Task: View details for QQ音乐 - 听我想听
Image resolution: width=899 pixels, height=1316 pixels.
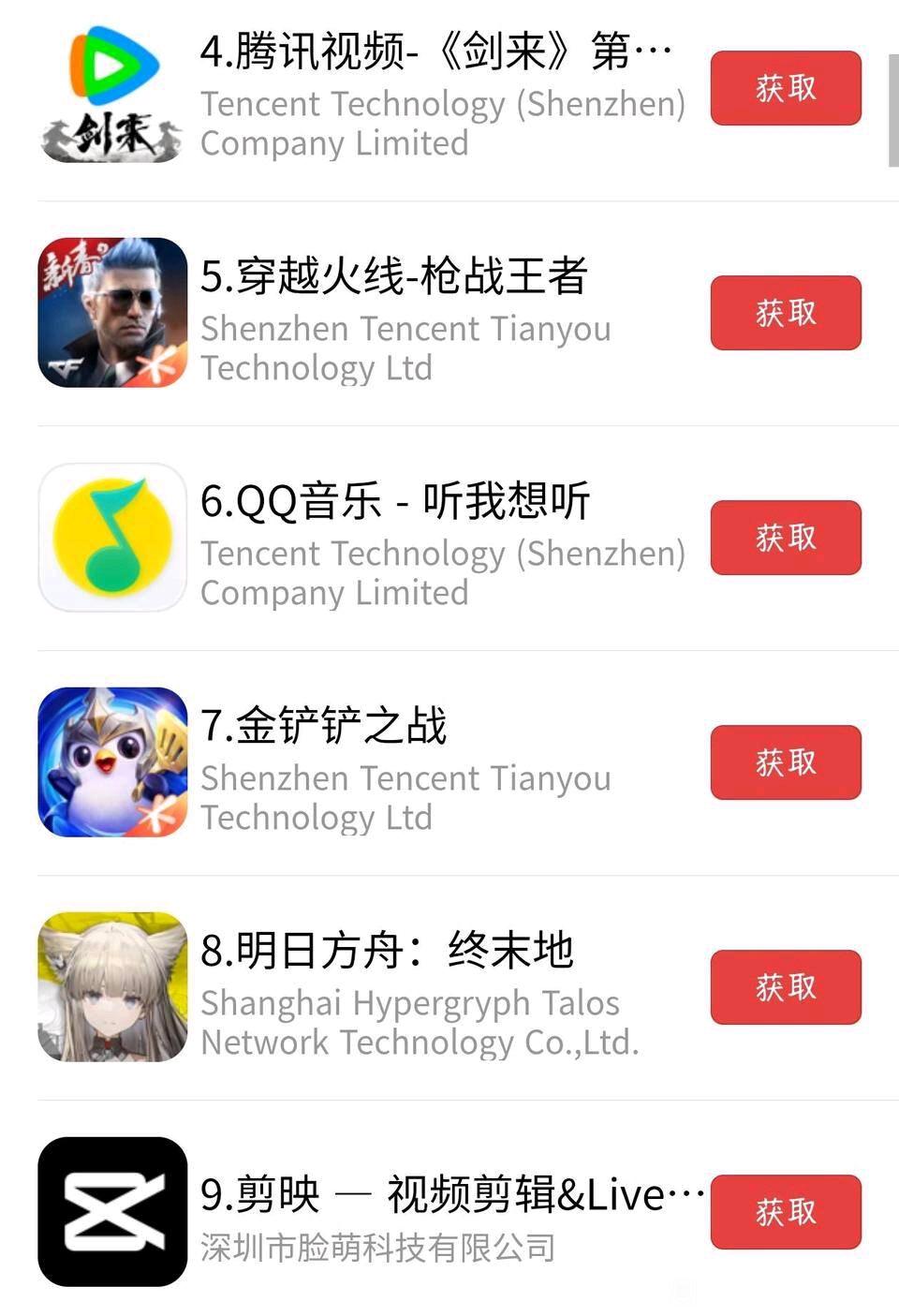Action: point(395,501)
